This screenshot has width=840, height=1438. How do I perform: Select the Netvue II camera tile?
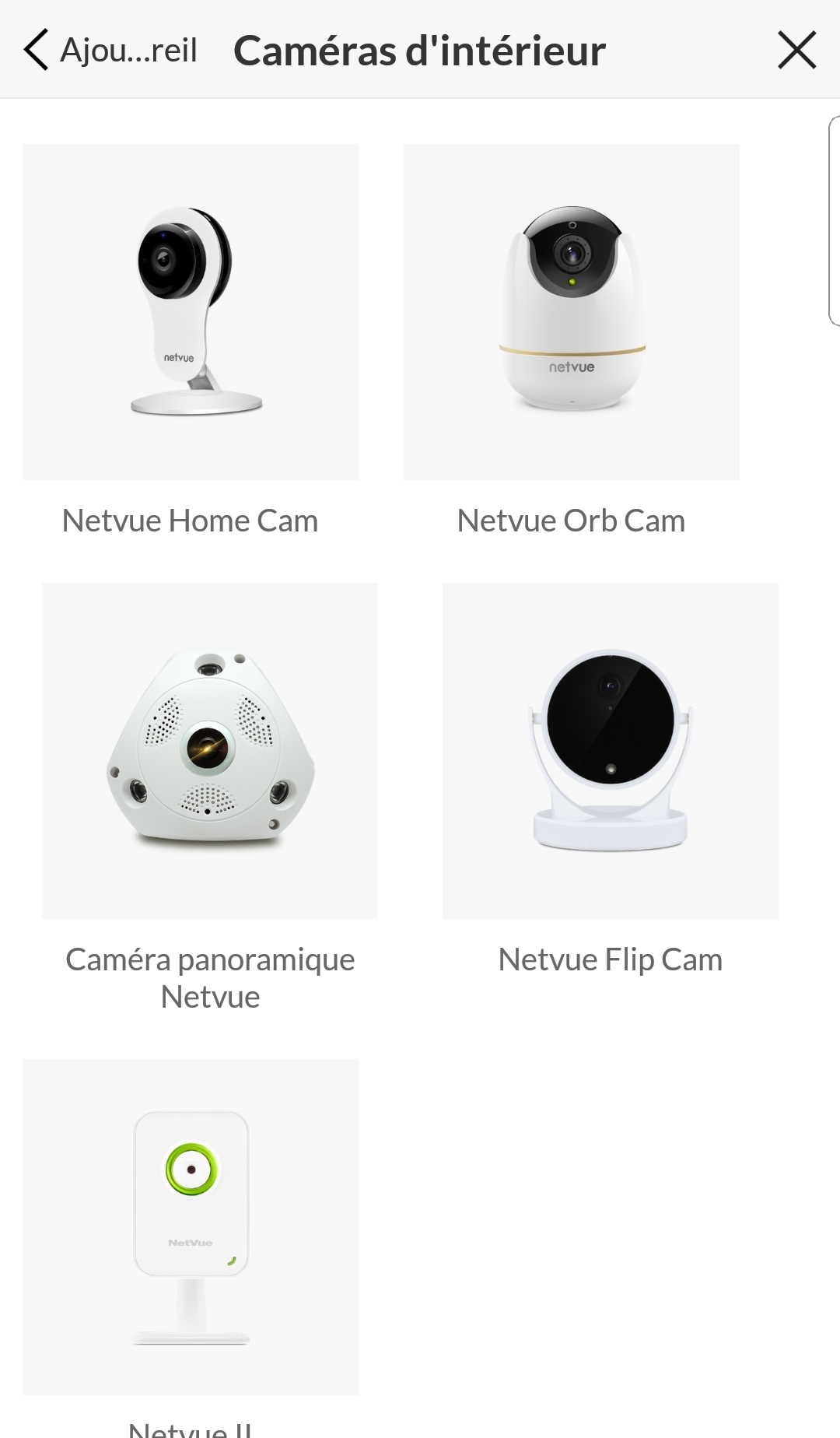coord(191,1227)
